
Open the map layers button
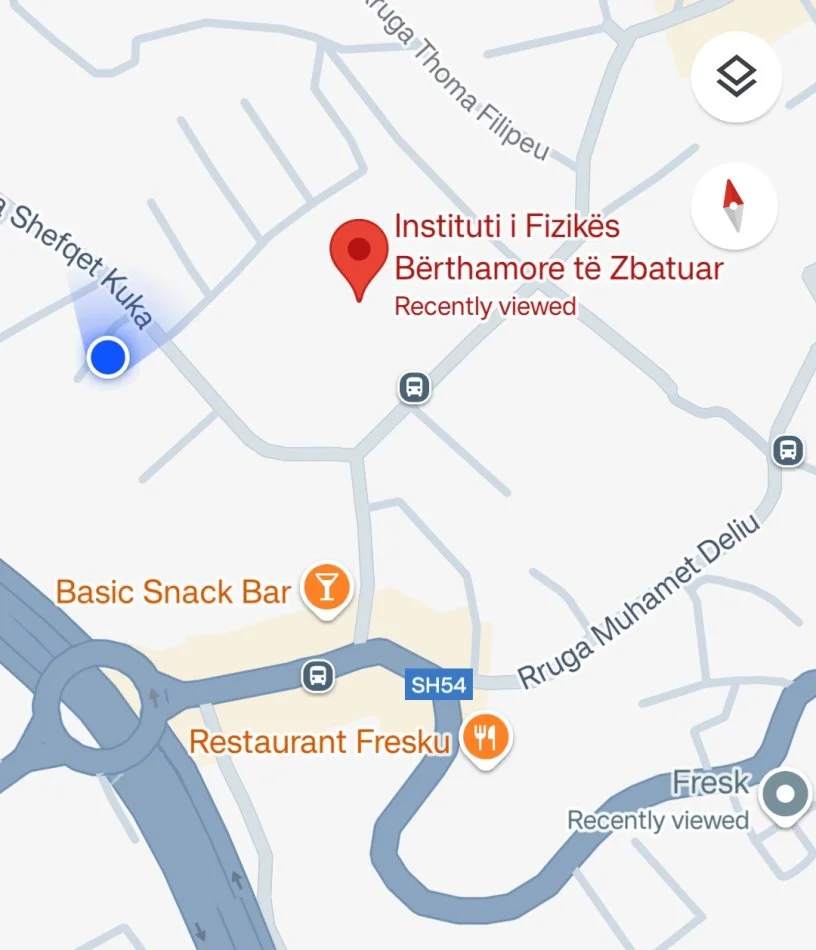tap(736, 77)
